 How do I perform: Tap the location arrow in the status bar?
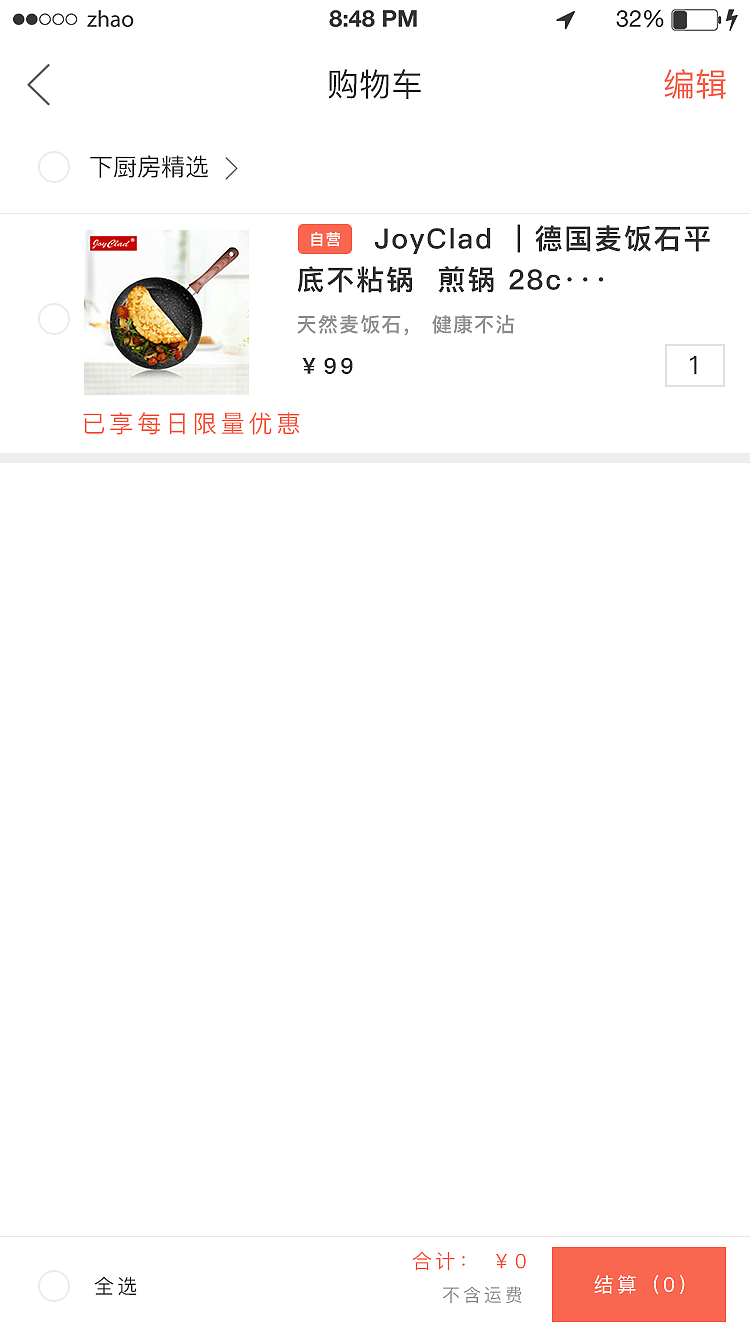click(x=565, y=19)
